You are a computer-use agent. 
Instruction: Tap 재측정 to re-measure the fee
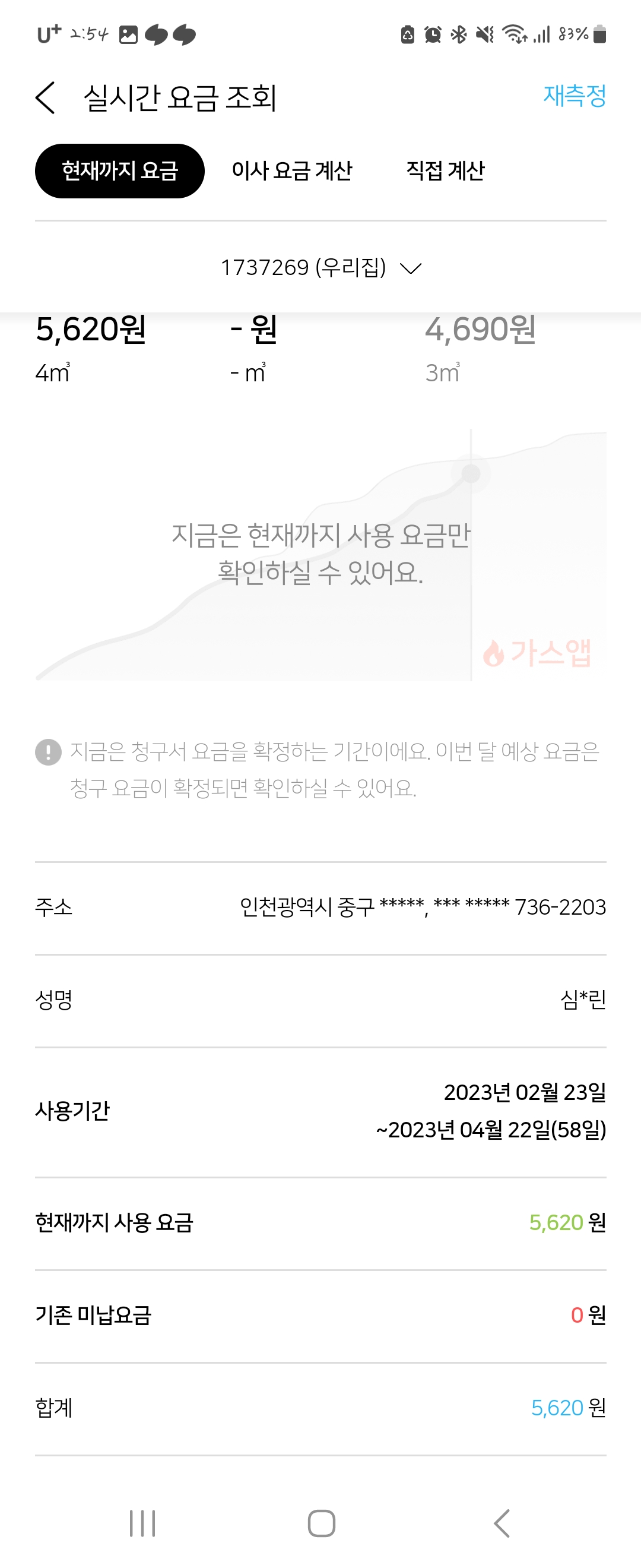tap(574, 96)
